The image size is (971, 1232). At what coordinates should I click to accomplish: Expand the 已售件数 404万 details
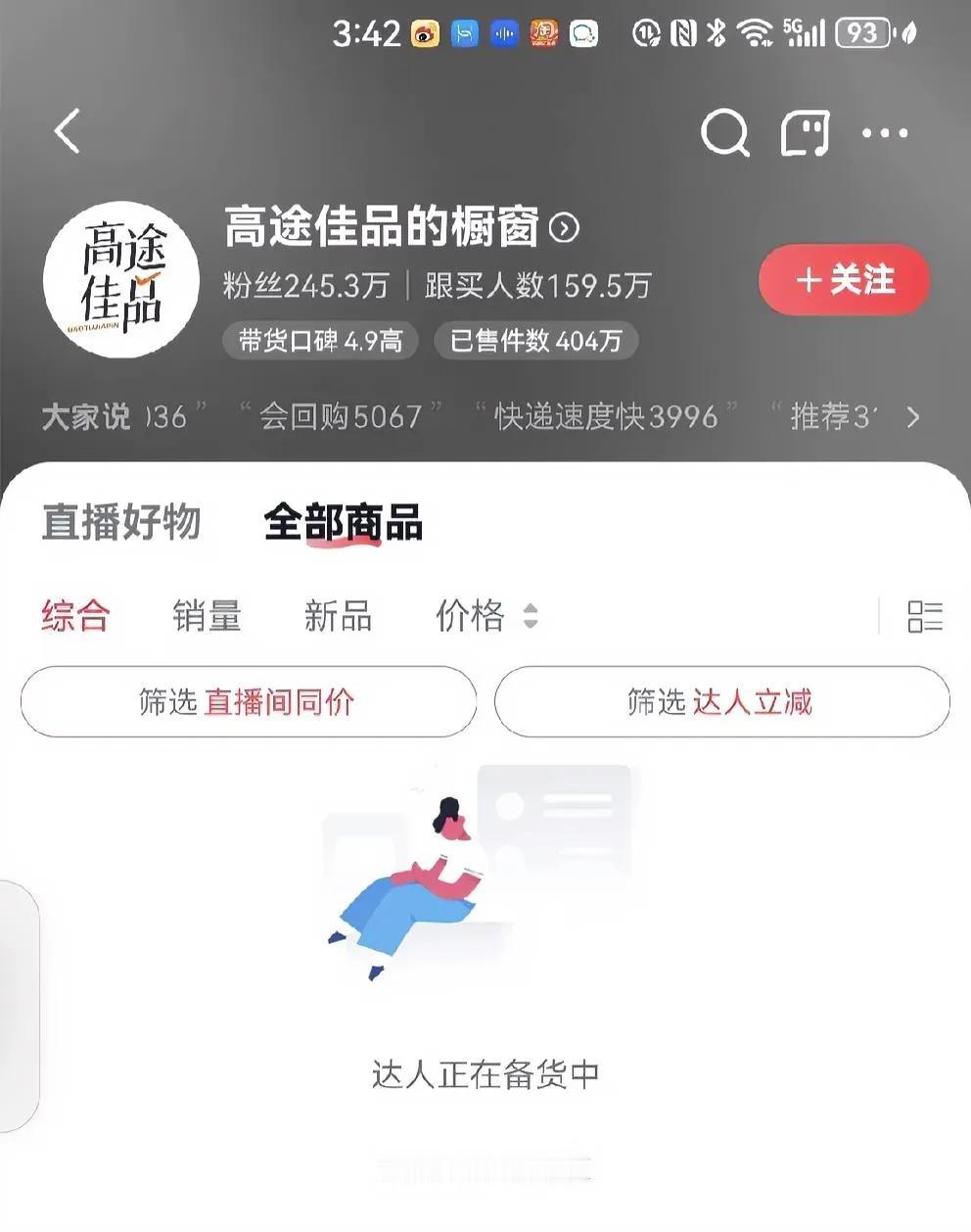point(536,341)
